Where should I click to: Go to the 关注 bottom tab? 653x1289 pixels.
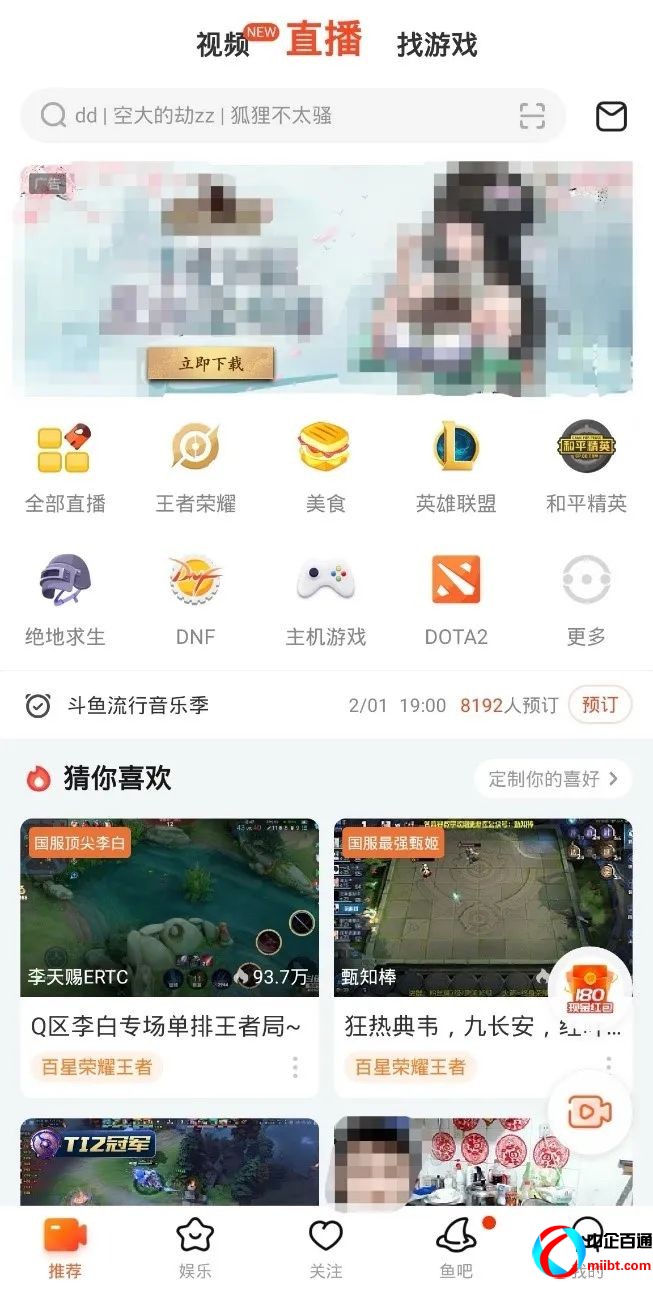pos(325,1248)
